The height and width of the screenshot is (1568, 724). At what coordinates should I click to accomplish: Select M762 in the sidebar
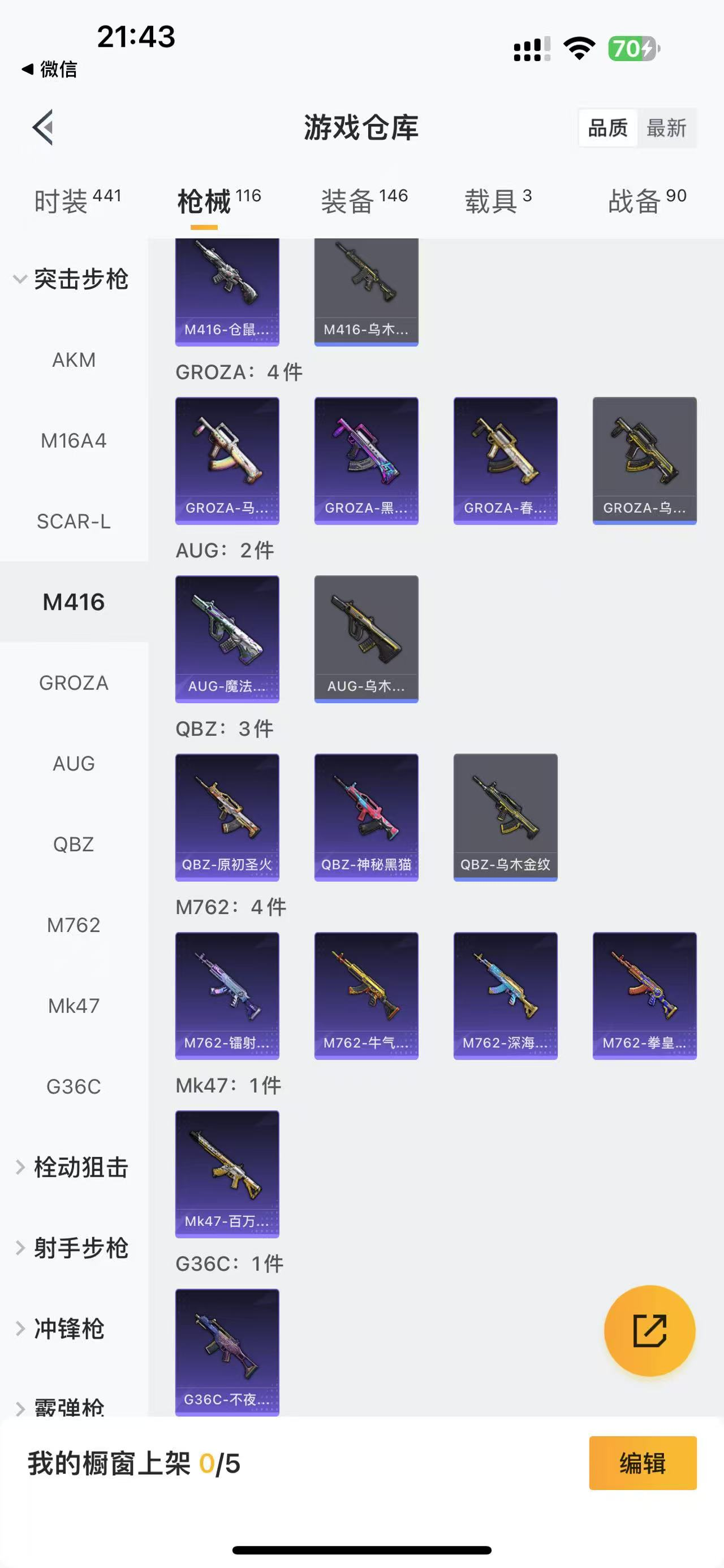[x=74, y=925]
